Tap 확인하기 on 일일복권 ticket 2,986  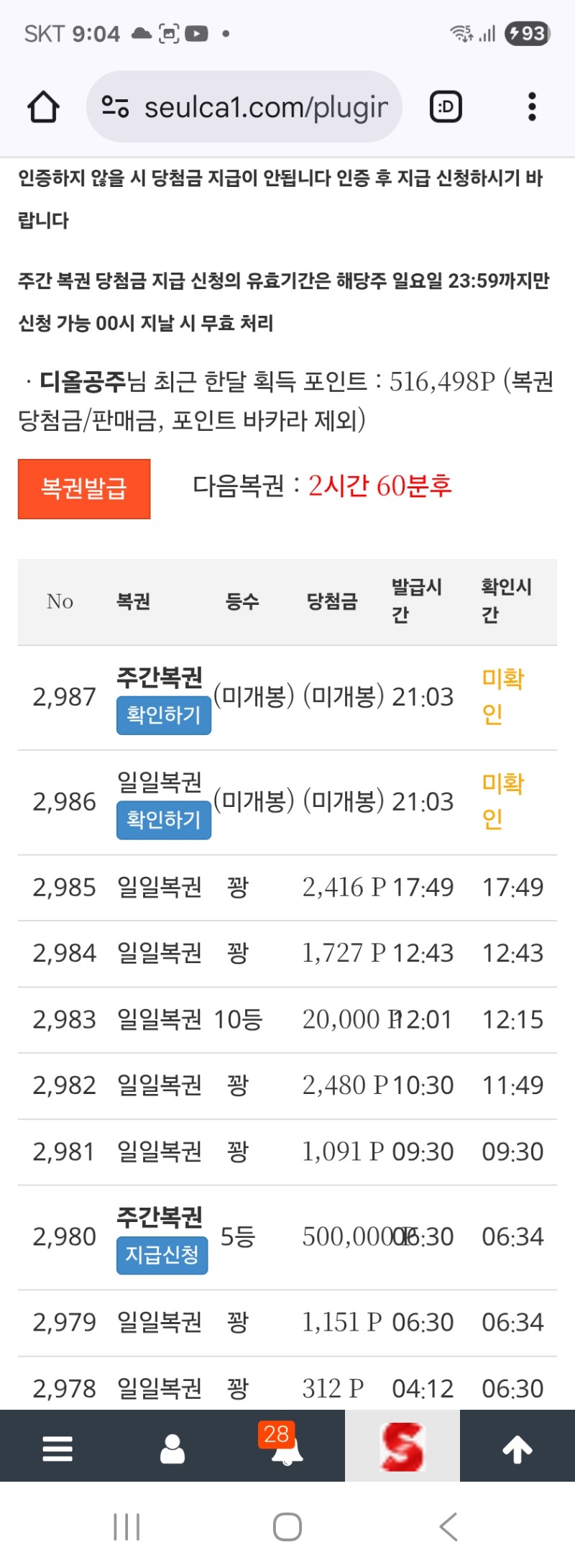pos(164,820)
